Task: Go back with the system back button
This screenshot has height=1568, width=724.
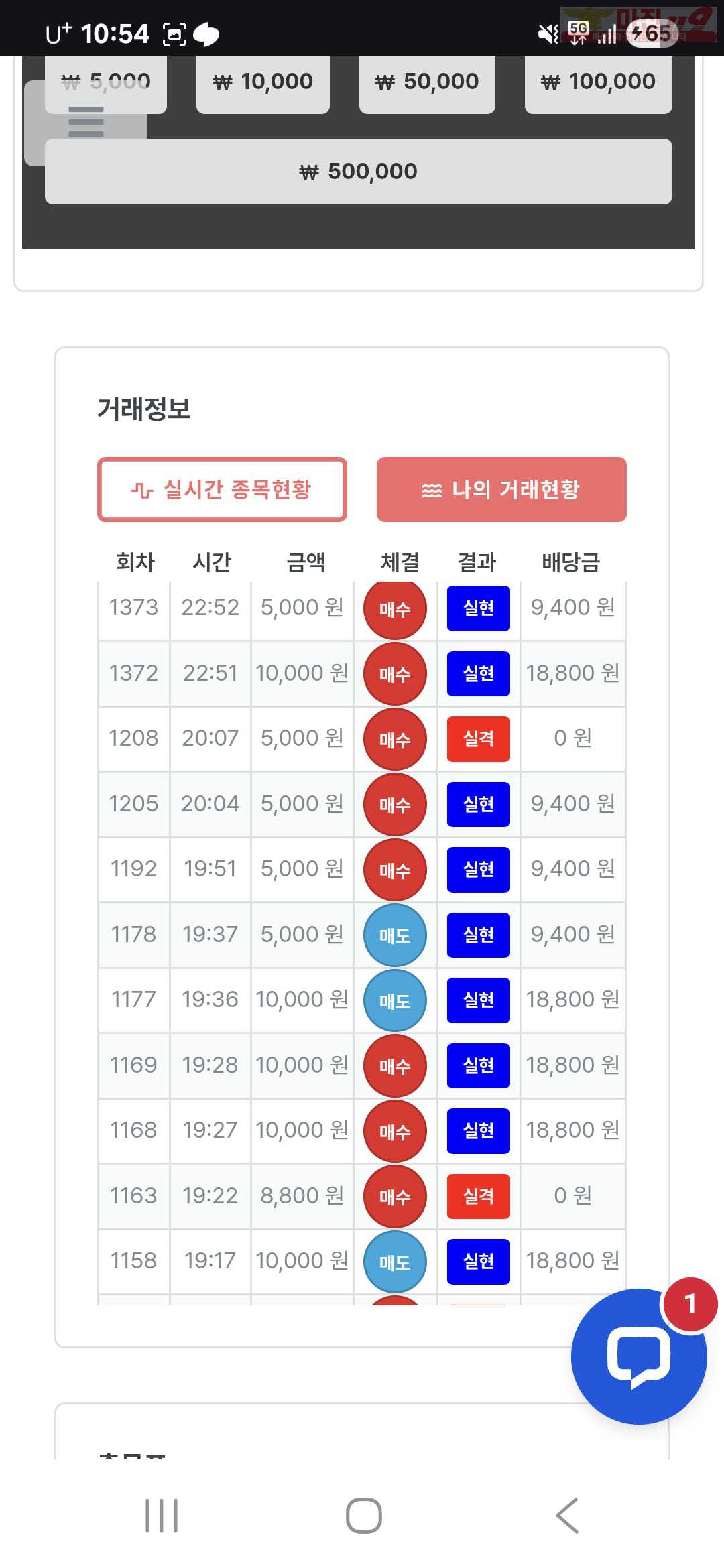Action: tap(566, 1516)
